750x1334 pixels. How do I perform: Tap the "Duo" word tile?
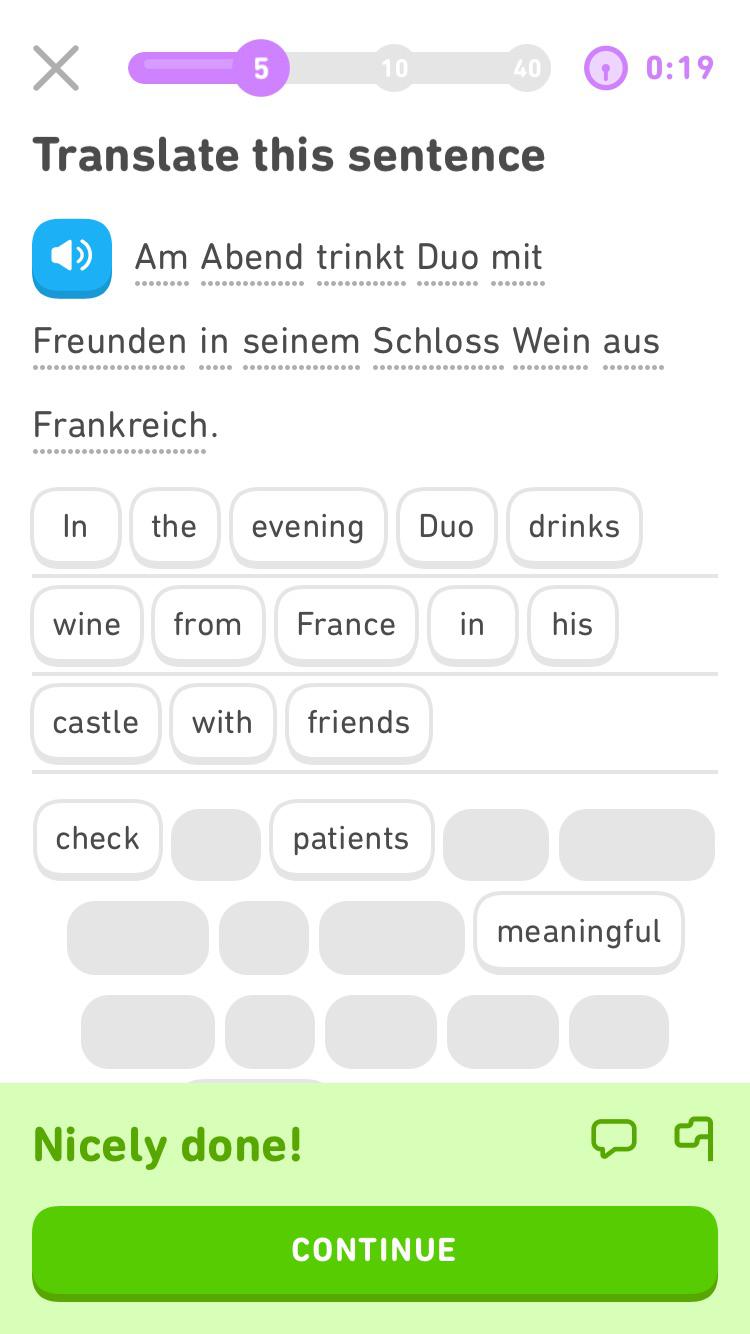(x=446, y=527)
